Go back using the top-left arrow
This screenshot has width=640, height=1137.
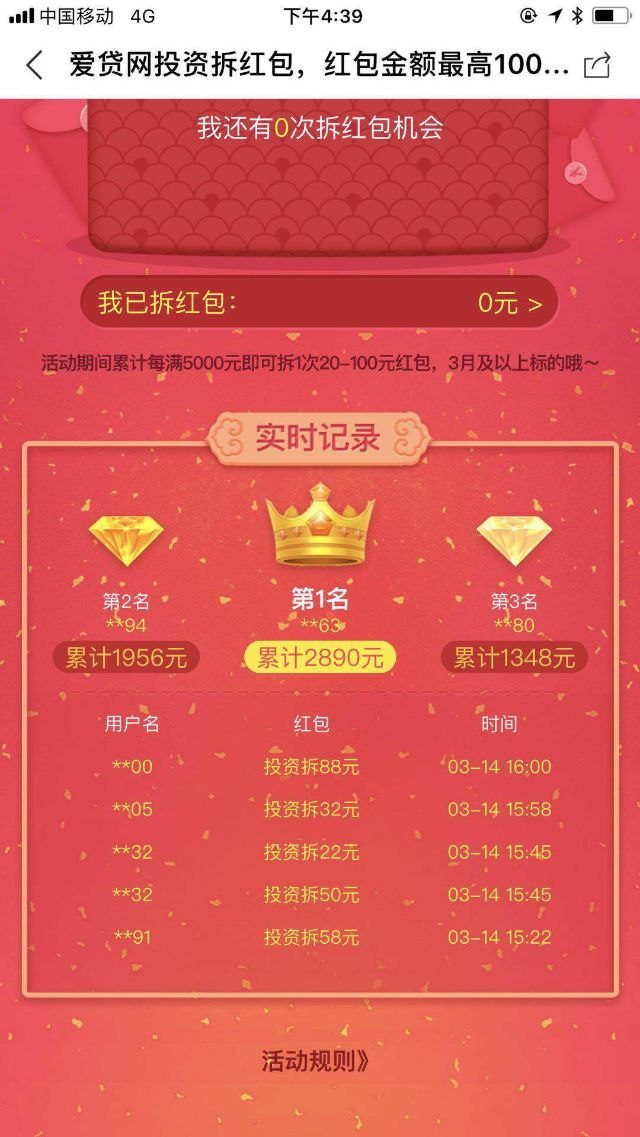[34, 66]
